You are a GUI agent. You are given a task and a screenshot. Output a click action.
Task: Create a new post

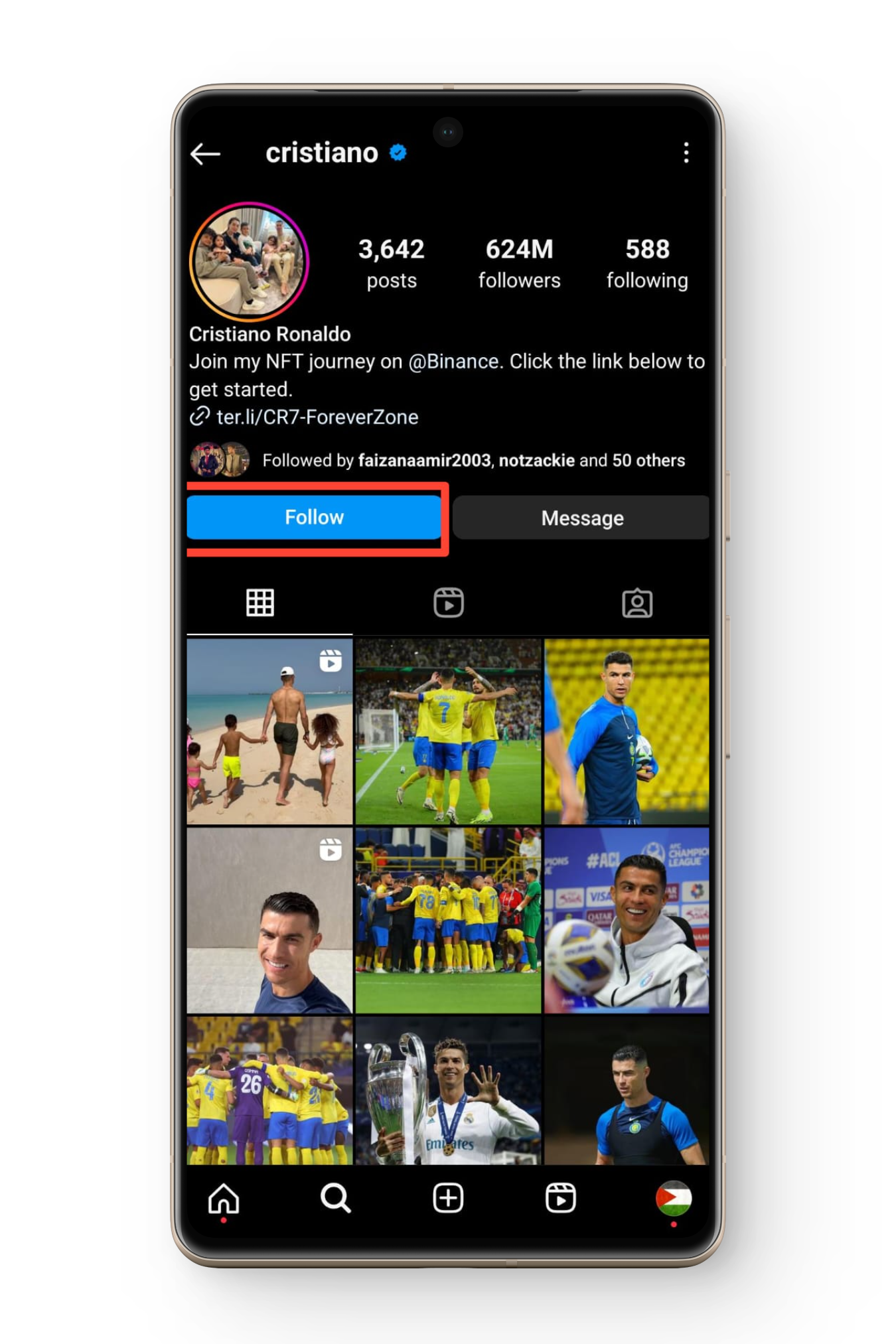(x=448, y=1199)
